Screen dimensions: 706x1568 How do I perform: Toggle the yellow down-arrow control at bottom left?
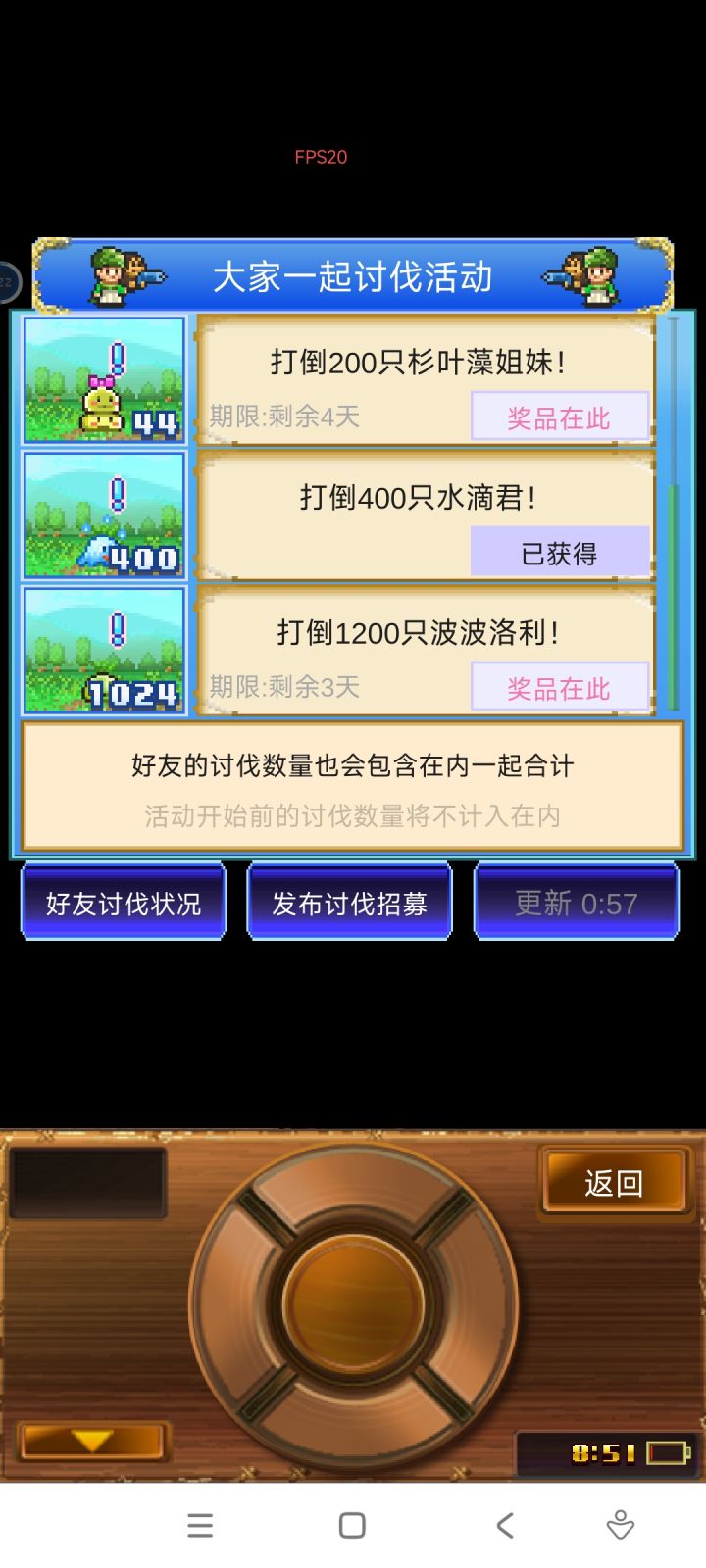(x=93, y=1439)
